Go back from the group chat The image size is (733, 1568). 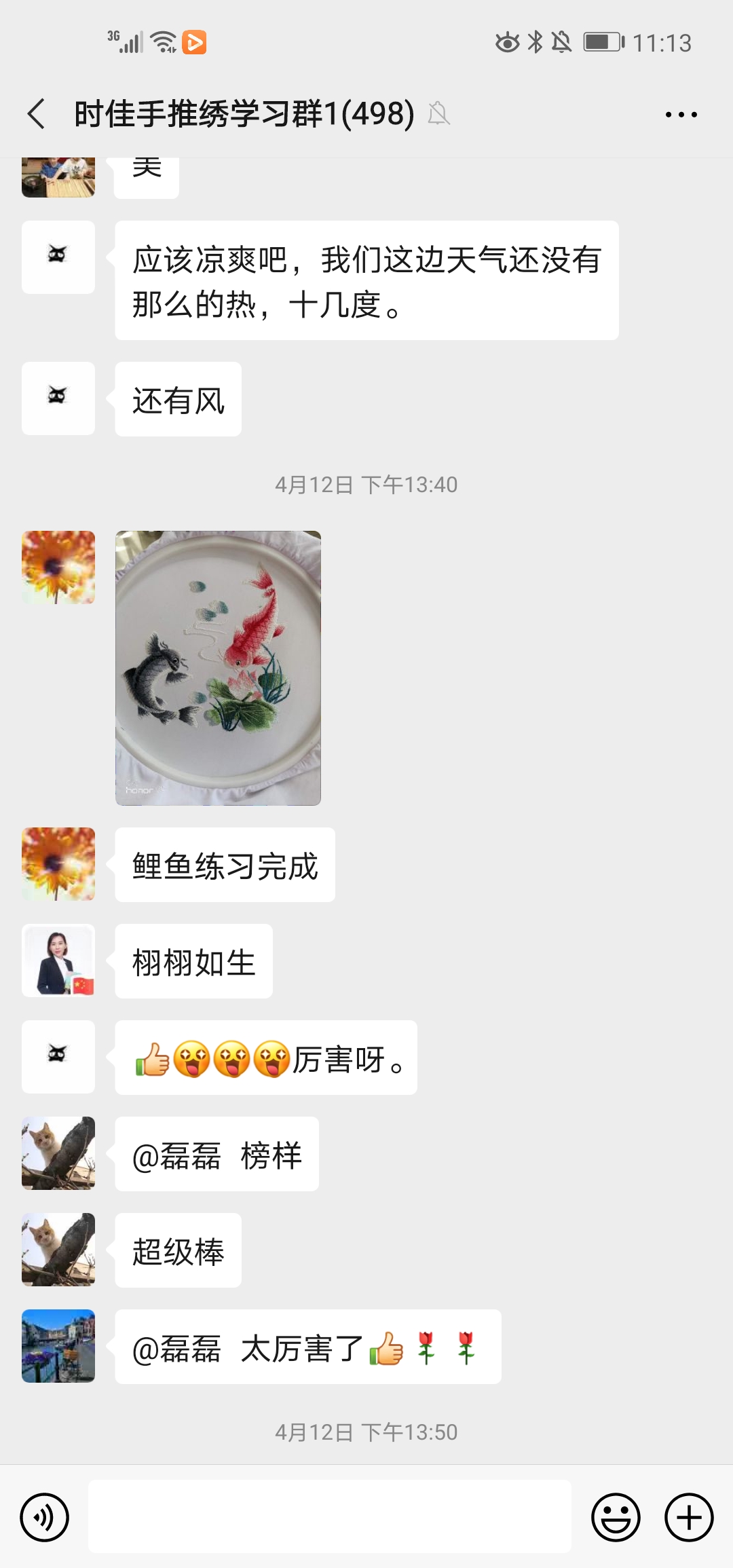pos(37,113)
